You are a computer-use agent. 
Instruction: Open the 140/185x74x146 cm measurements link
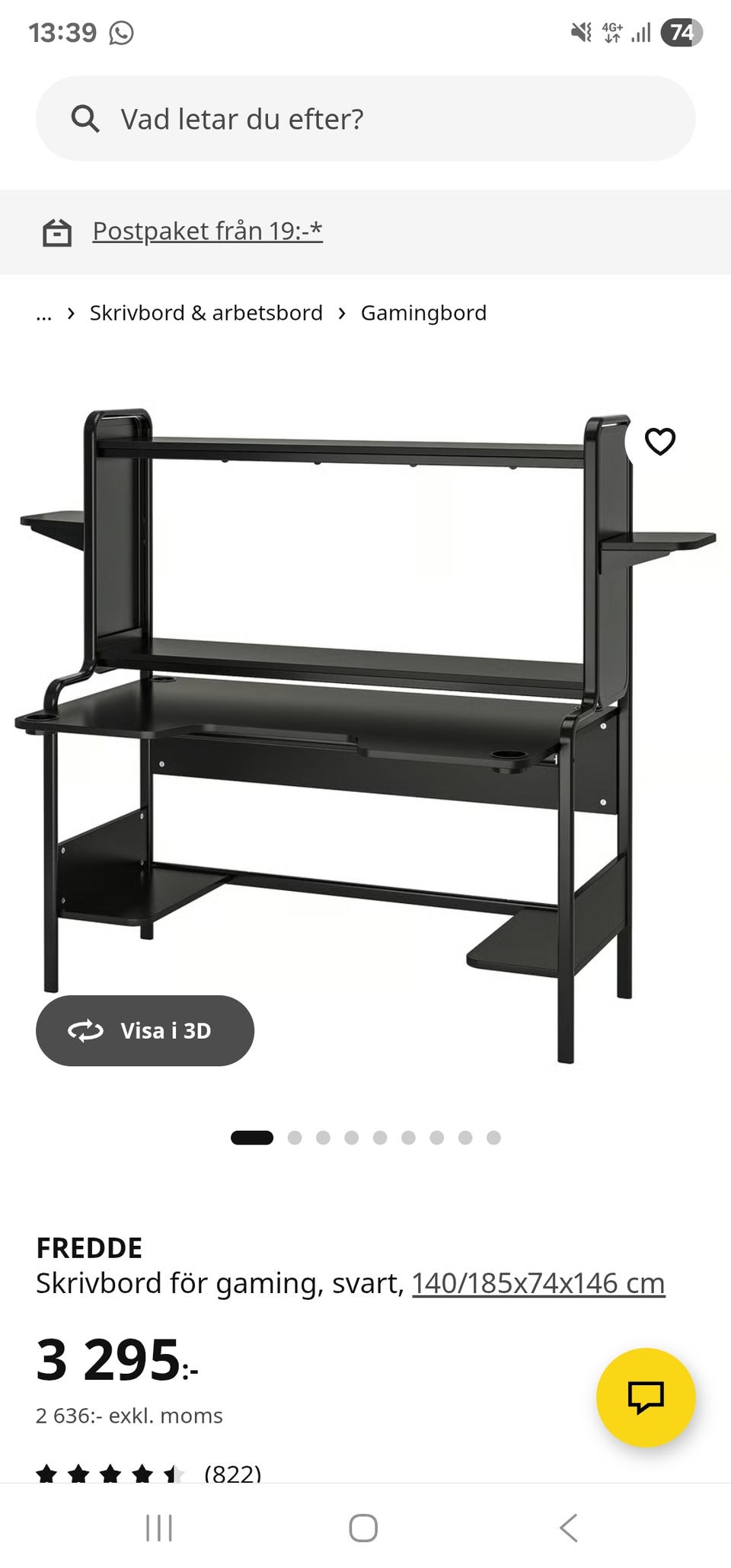pos(538,1283)
